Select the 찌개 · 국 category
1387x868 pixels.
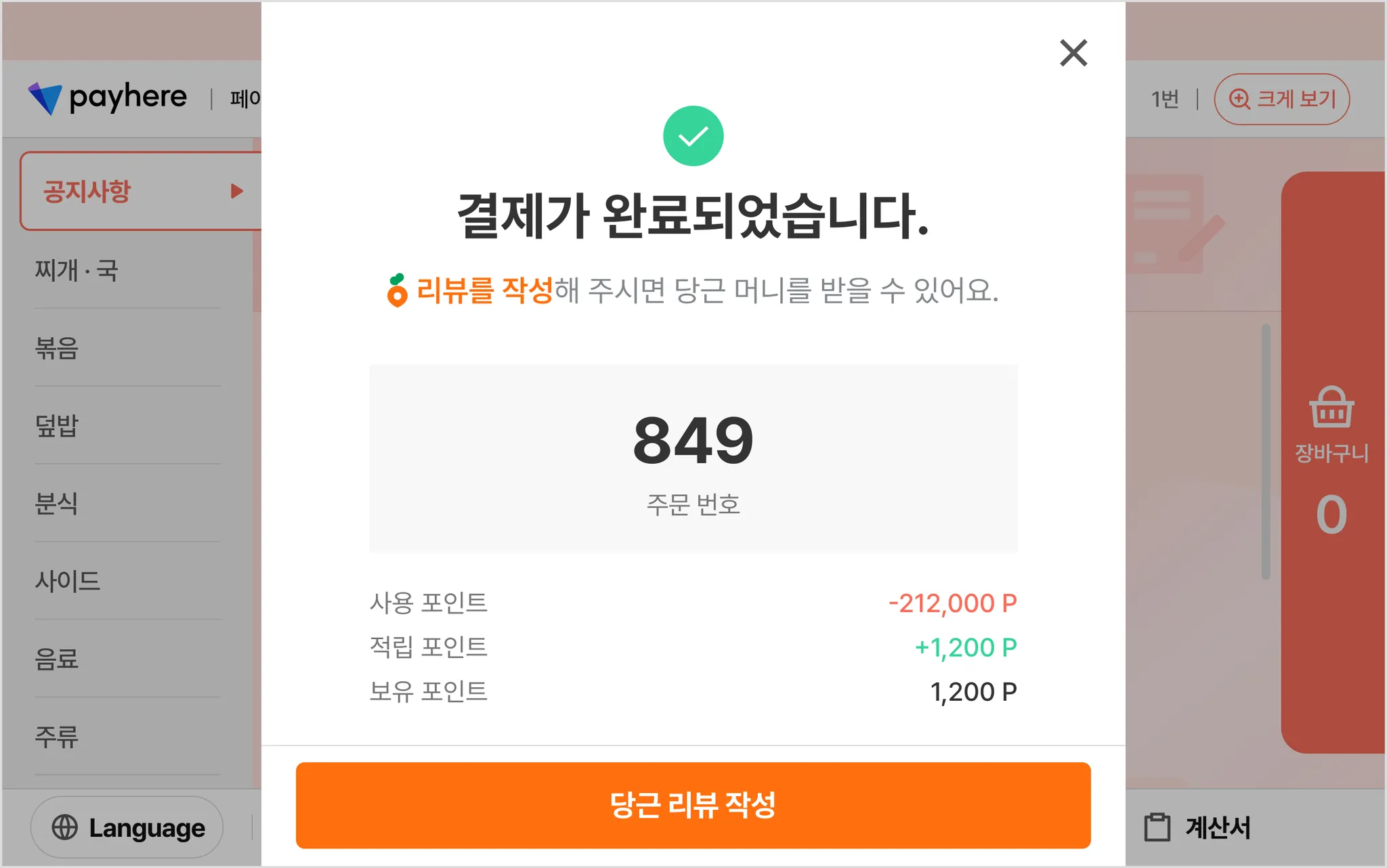pyautogui.click(x=77, y=270)
